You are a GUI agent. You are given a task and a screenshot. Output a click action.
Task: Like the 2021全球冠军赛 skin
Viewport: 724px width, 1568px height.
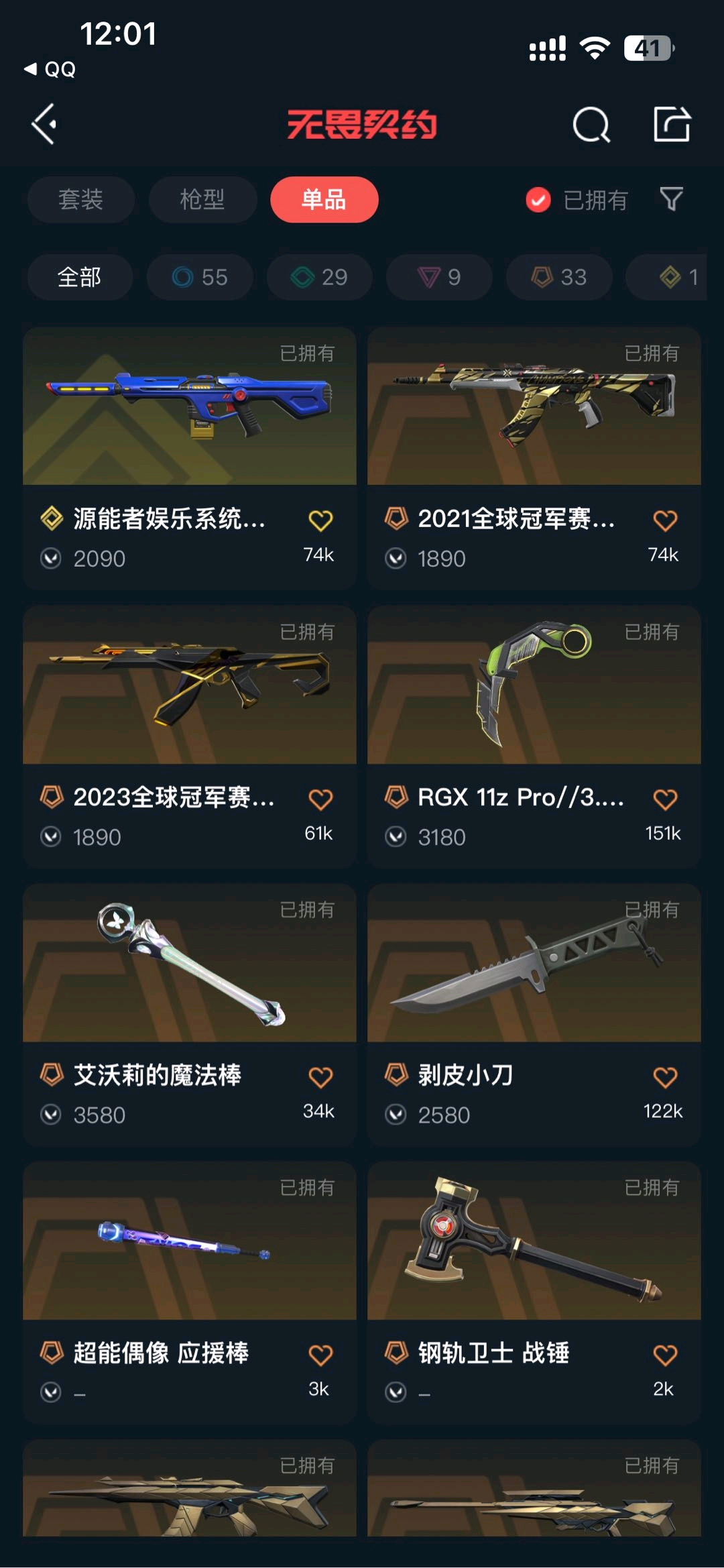click(665, 521)
